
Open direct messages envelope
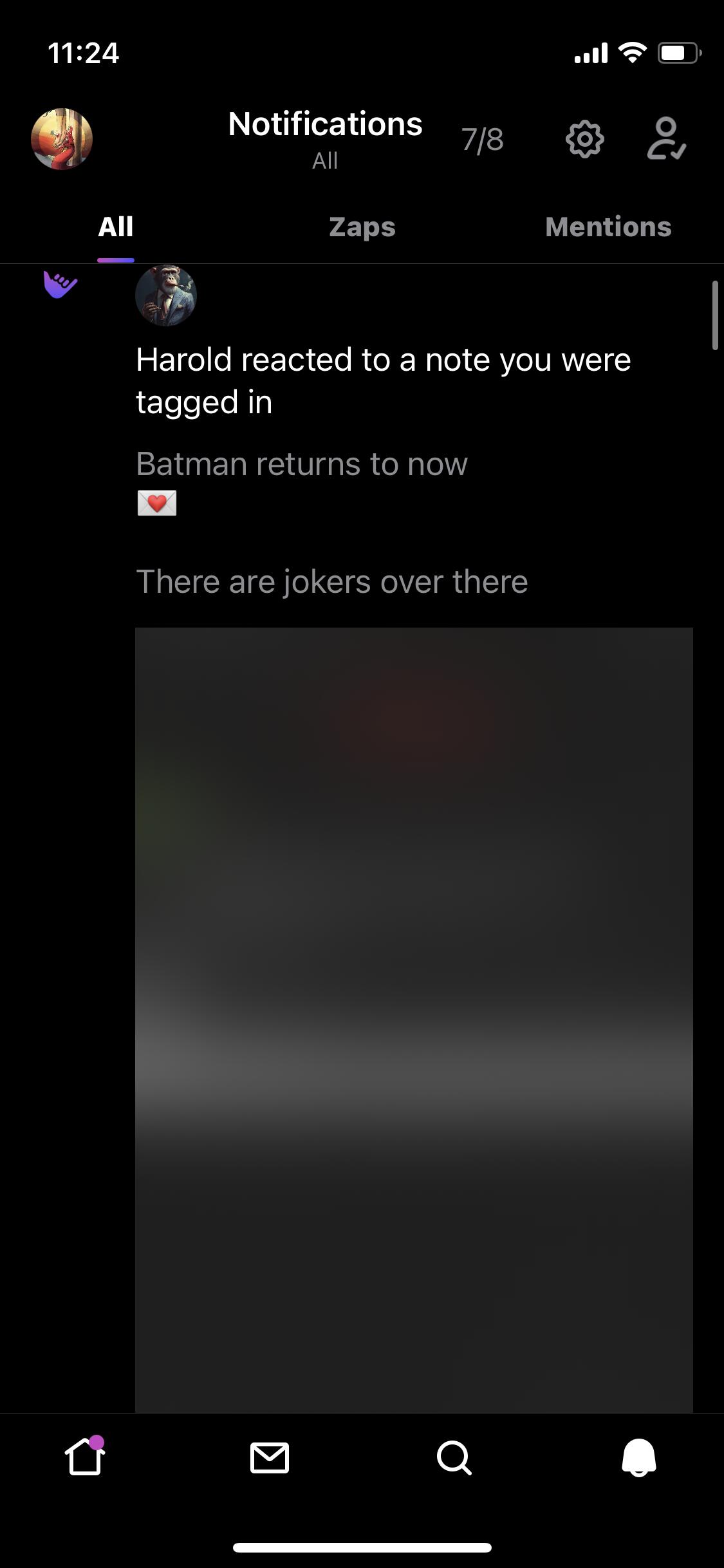pyautogui.click(x=269, y=1457)
